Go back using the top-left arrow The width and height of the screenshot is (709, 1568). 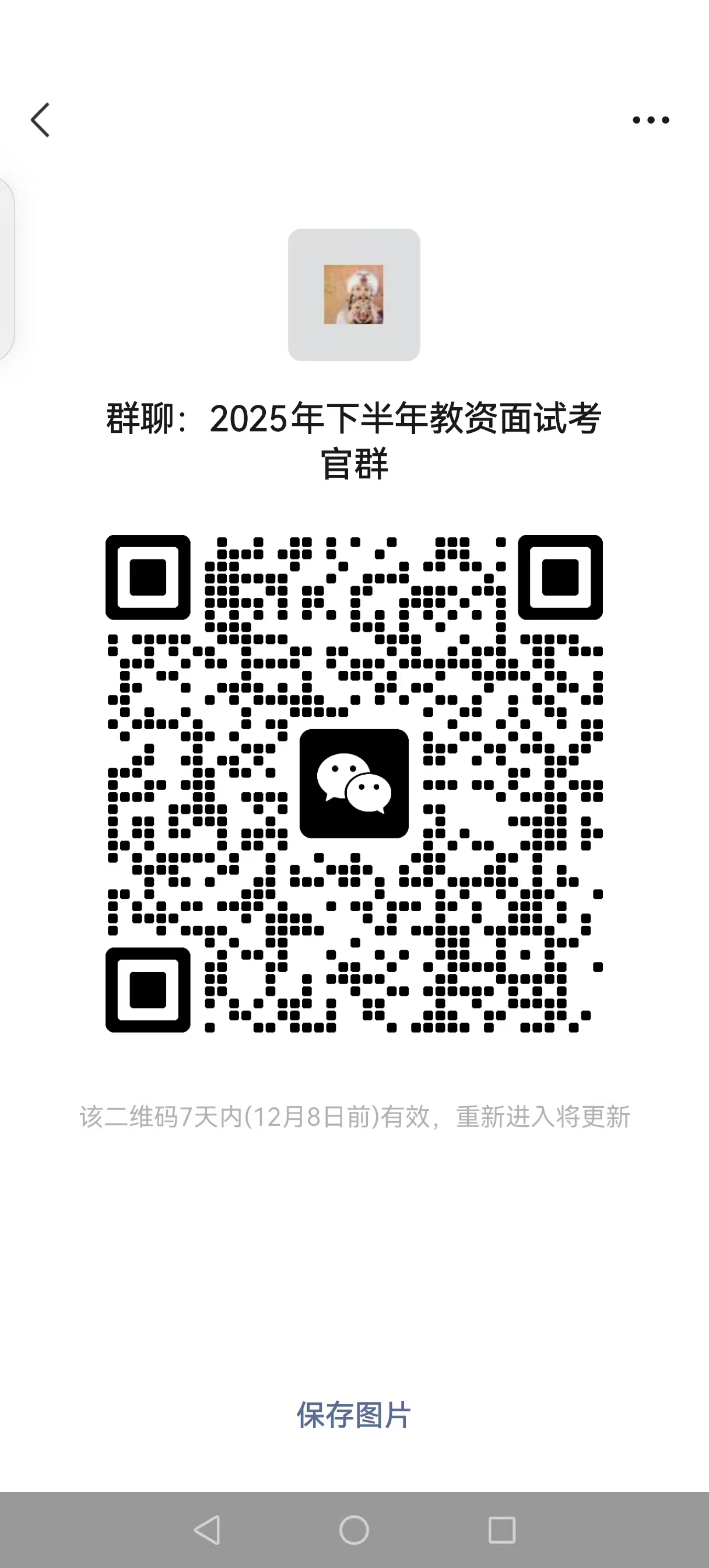(x=40, y=120)
